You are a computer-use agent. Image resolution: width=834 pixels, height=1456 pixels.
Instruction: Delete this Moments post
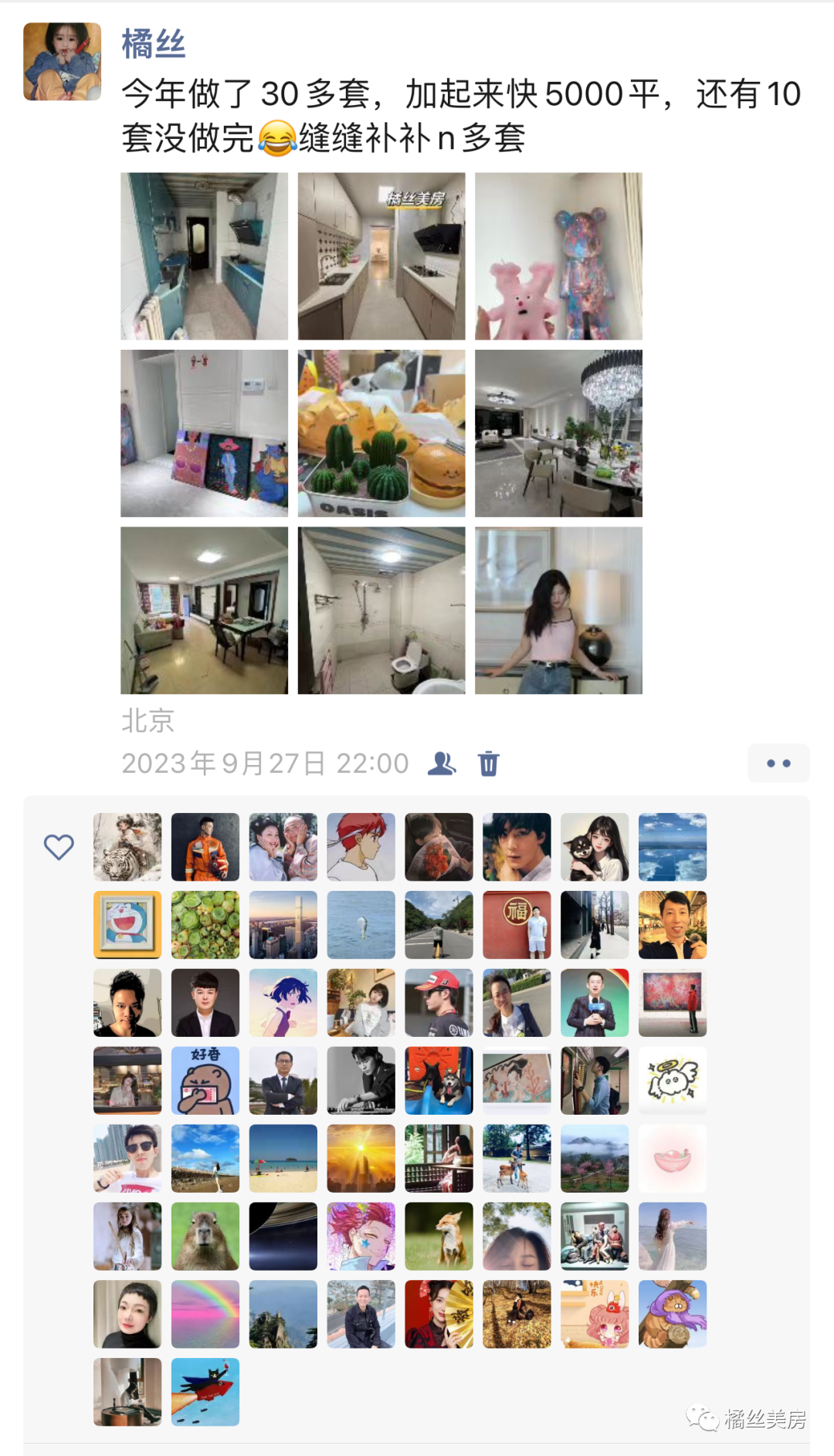click(489, 764)
